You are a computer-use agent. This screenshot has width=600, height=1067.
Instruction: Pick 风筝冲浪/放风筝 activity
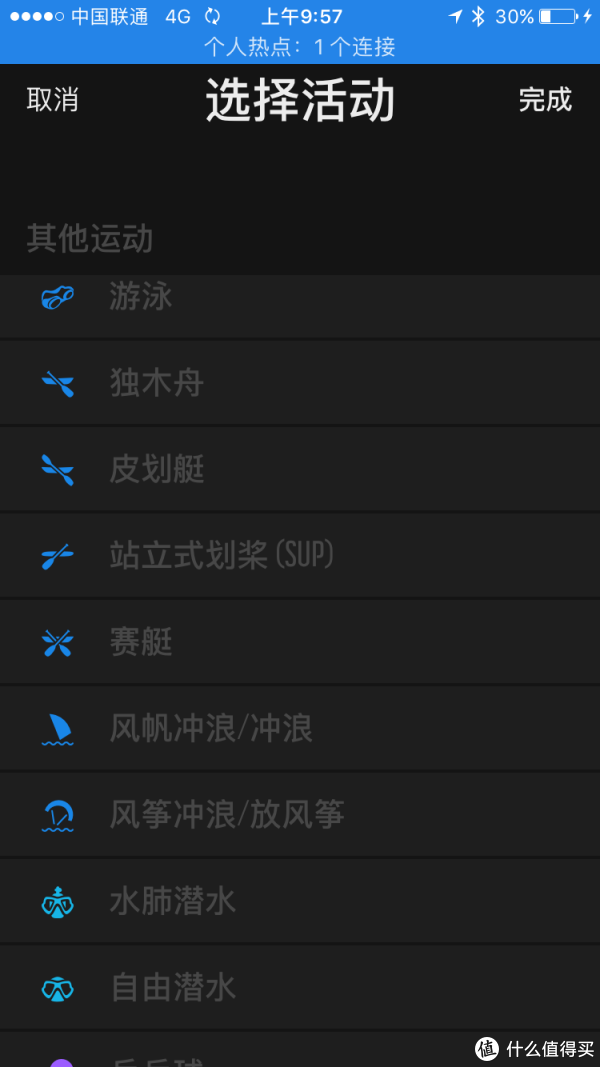pyautogui.click(x=300, y=815)
